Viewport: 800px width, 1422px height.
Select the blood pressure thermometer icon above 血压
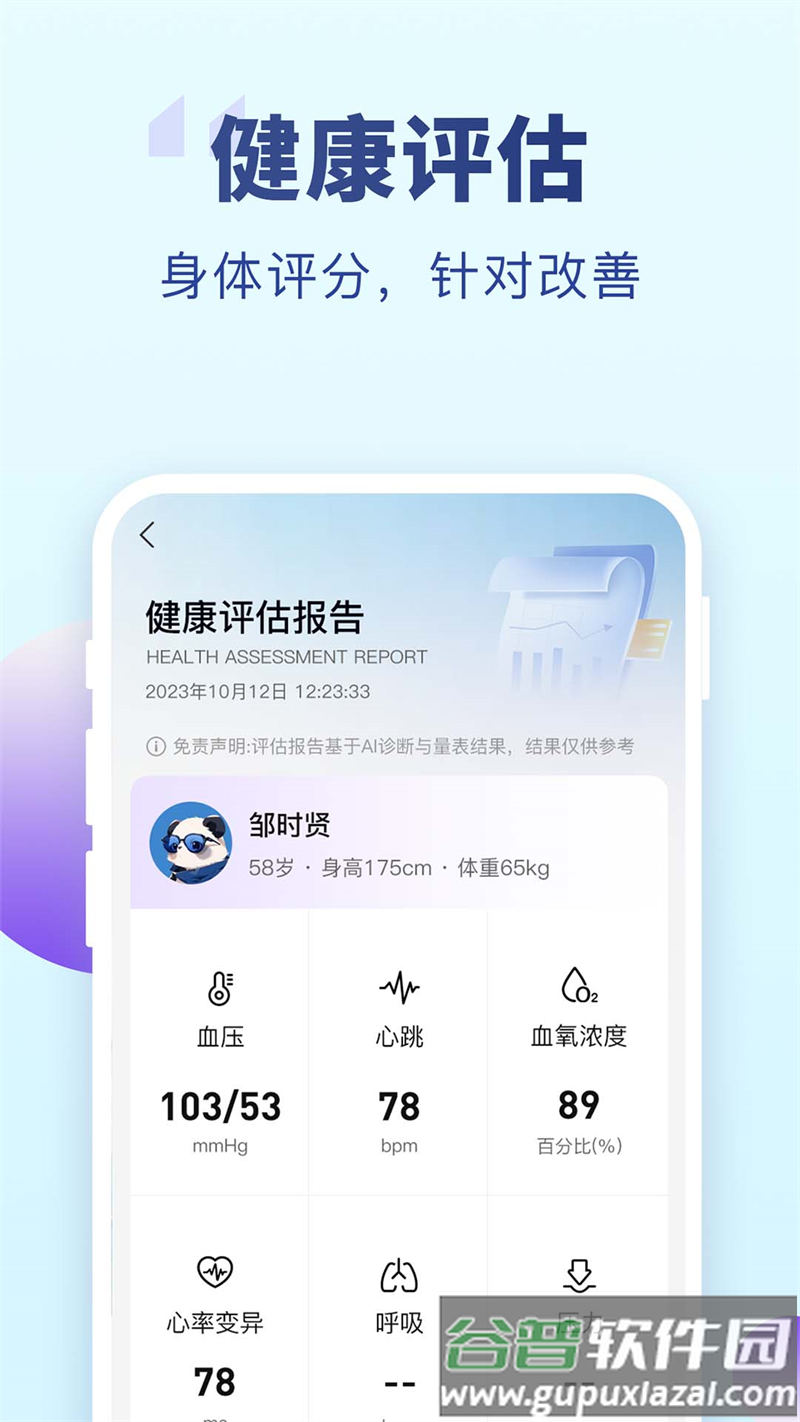221,988
